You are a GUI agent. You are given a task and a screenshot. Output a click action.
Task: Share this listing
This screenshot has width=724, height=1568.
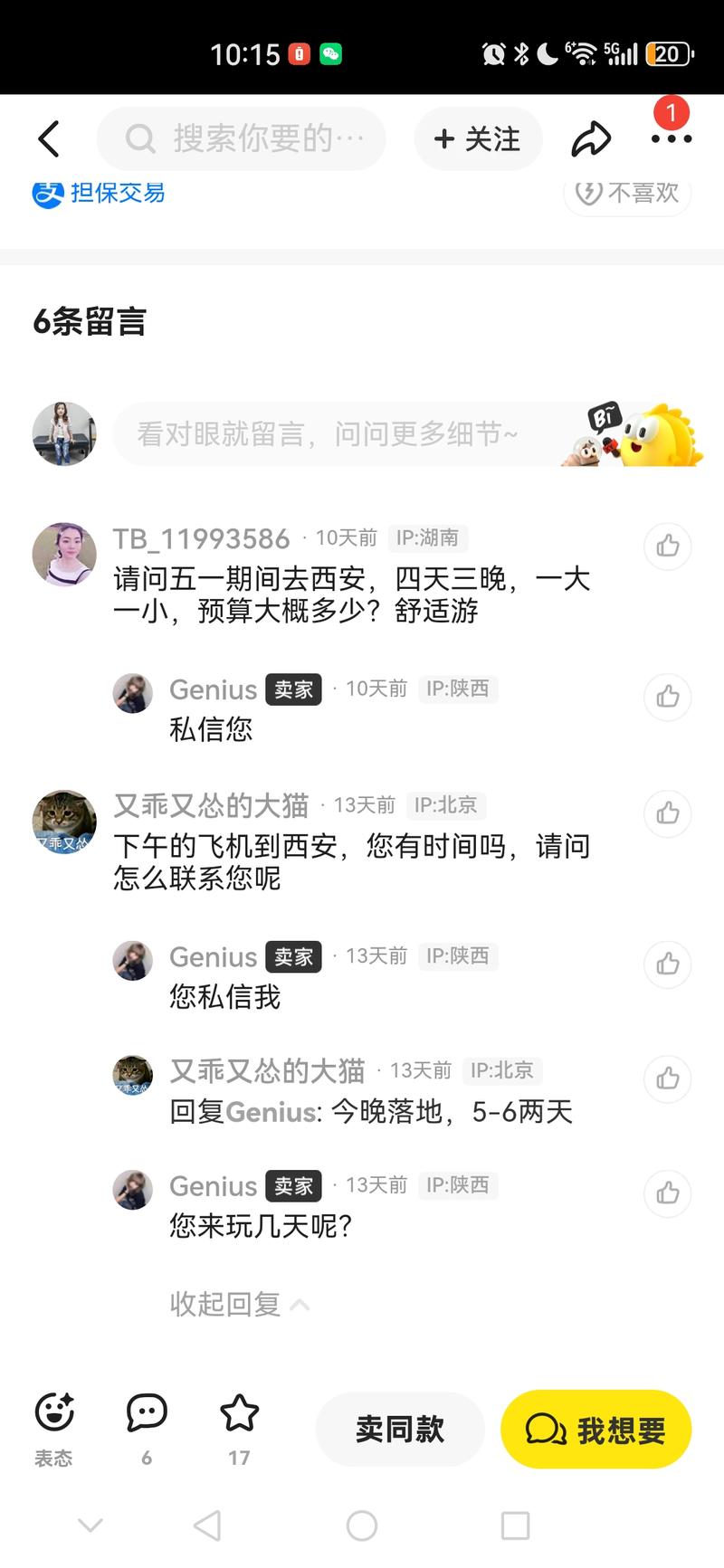point(591,139)
